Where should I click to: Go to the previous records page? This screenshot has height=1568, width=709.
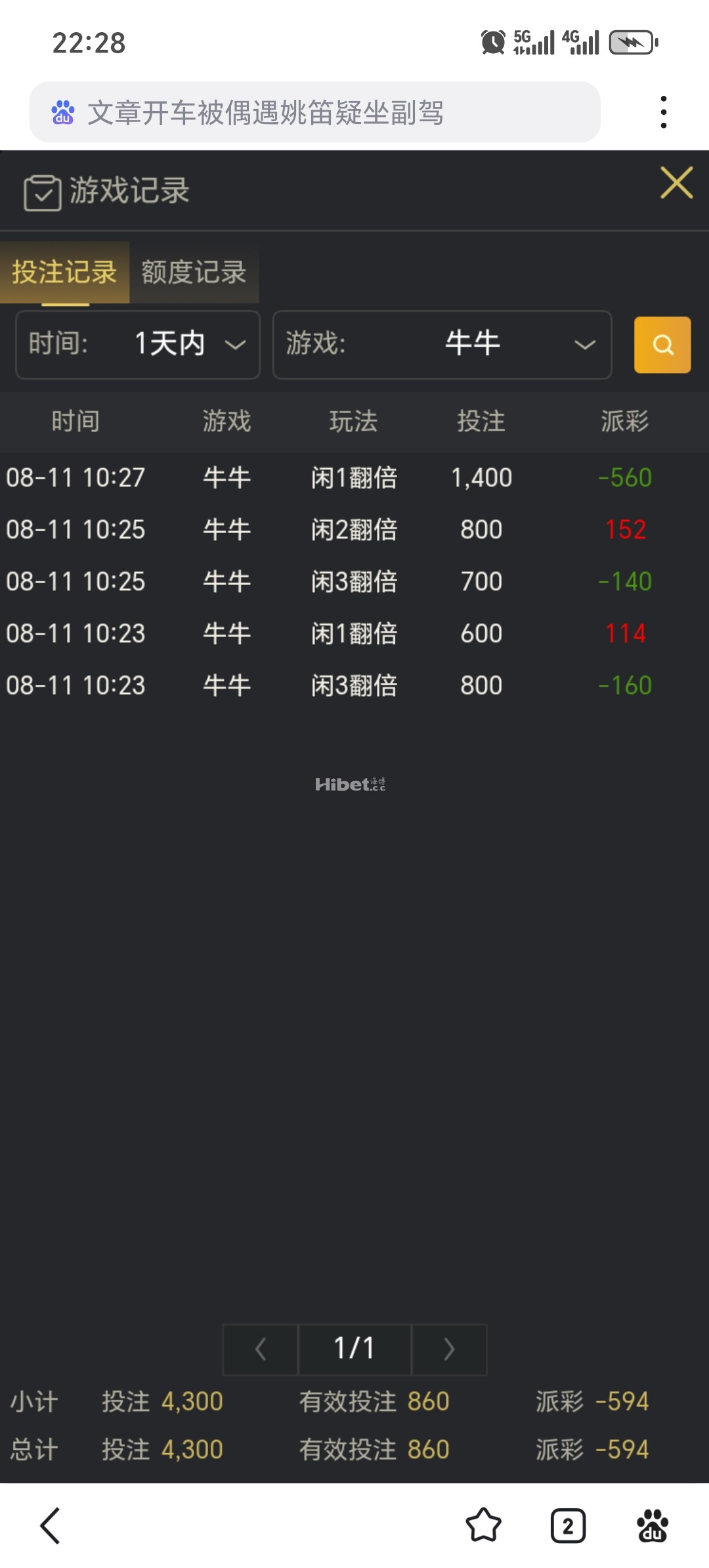[261, 1349]
